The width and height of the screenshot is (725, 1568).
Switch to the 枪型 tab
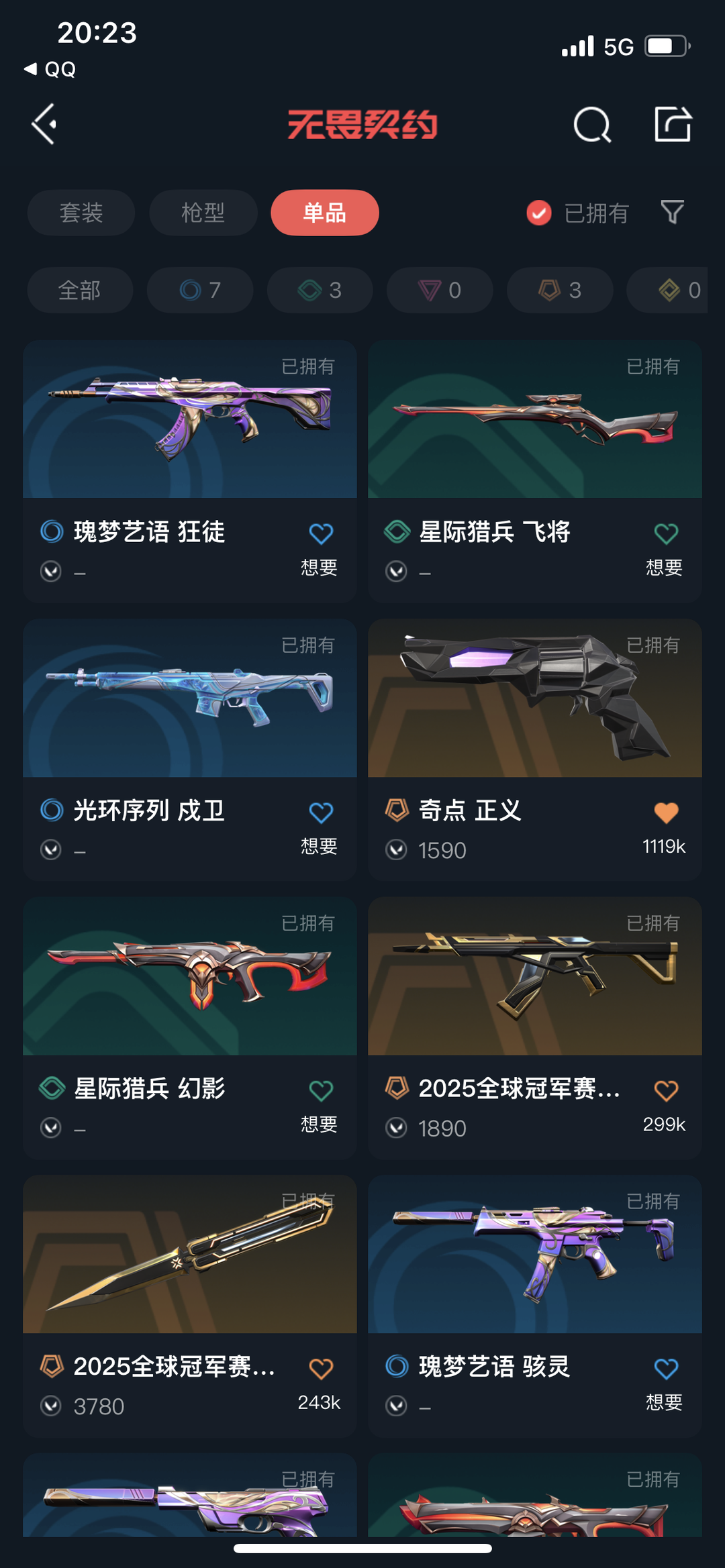[203, 213]
